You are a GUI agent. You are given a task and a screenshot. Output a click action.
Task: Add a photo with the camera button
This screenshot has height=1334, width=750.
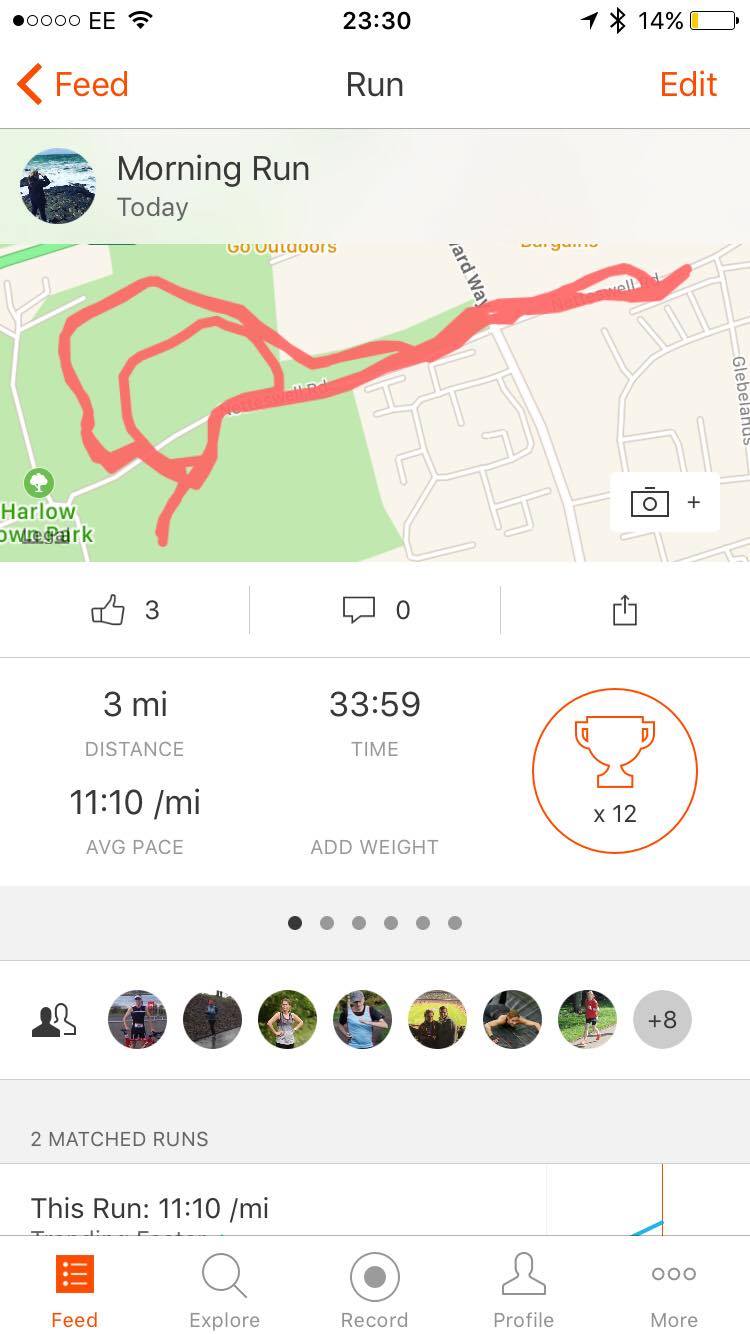(x=664, y=502)
